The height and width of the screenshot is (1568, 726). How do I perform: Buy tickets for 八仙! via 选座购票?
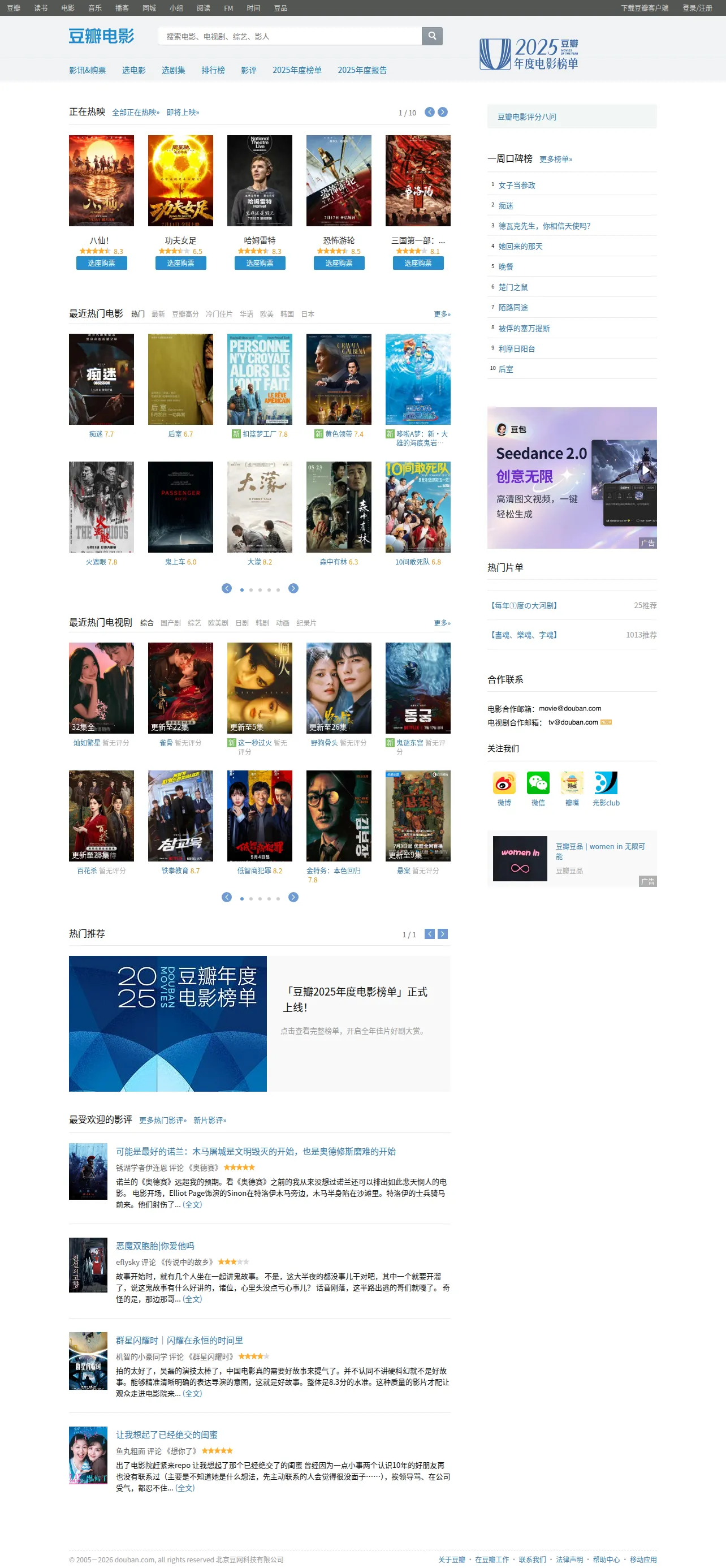pos(102,263)
